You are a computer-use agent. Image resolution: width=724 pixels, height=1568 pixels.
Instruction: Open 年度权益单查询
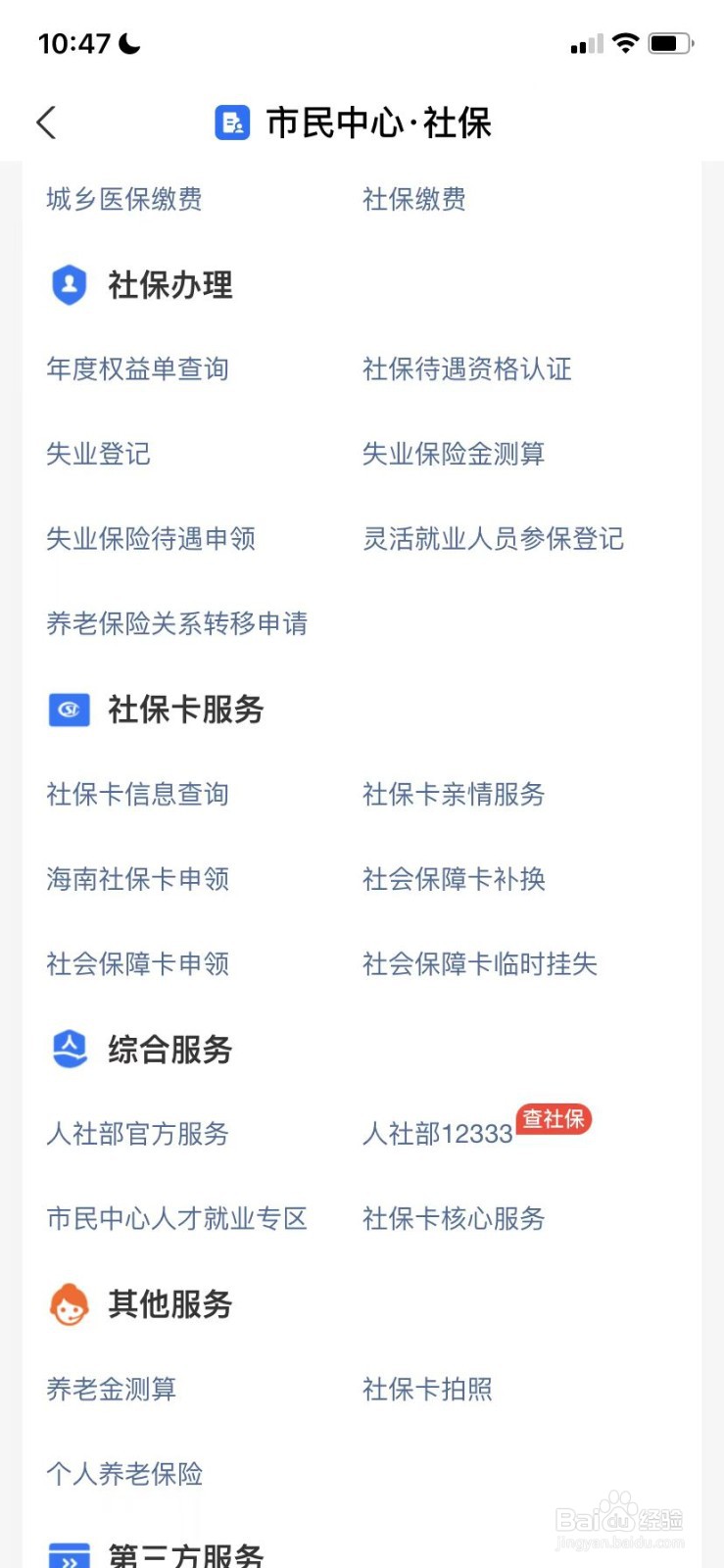tap(137, 368)
